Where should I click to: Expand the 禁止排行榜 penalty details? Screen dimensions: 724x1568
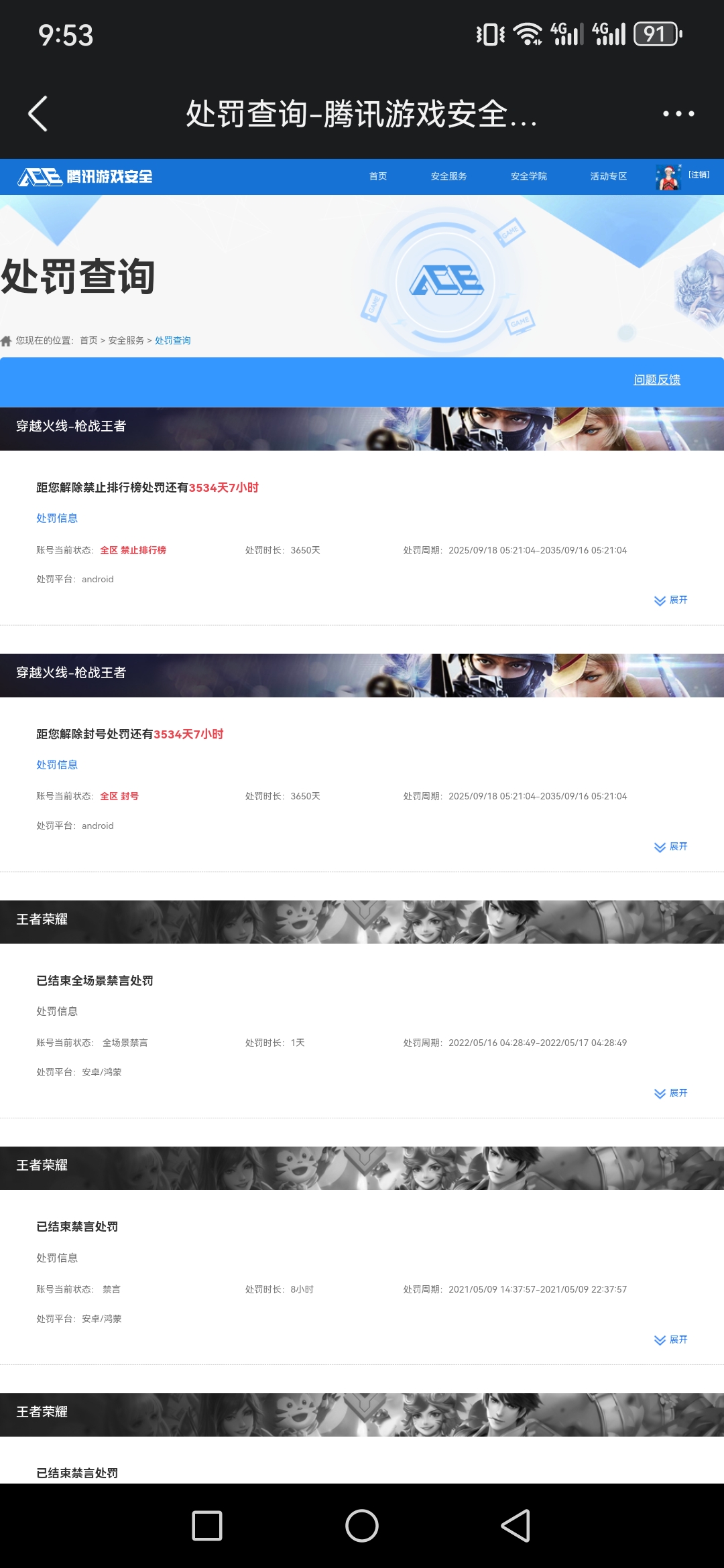pos(671,600)
